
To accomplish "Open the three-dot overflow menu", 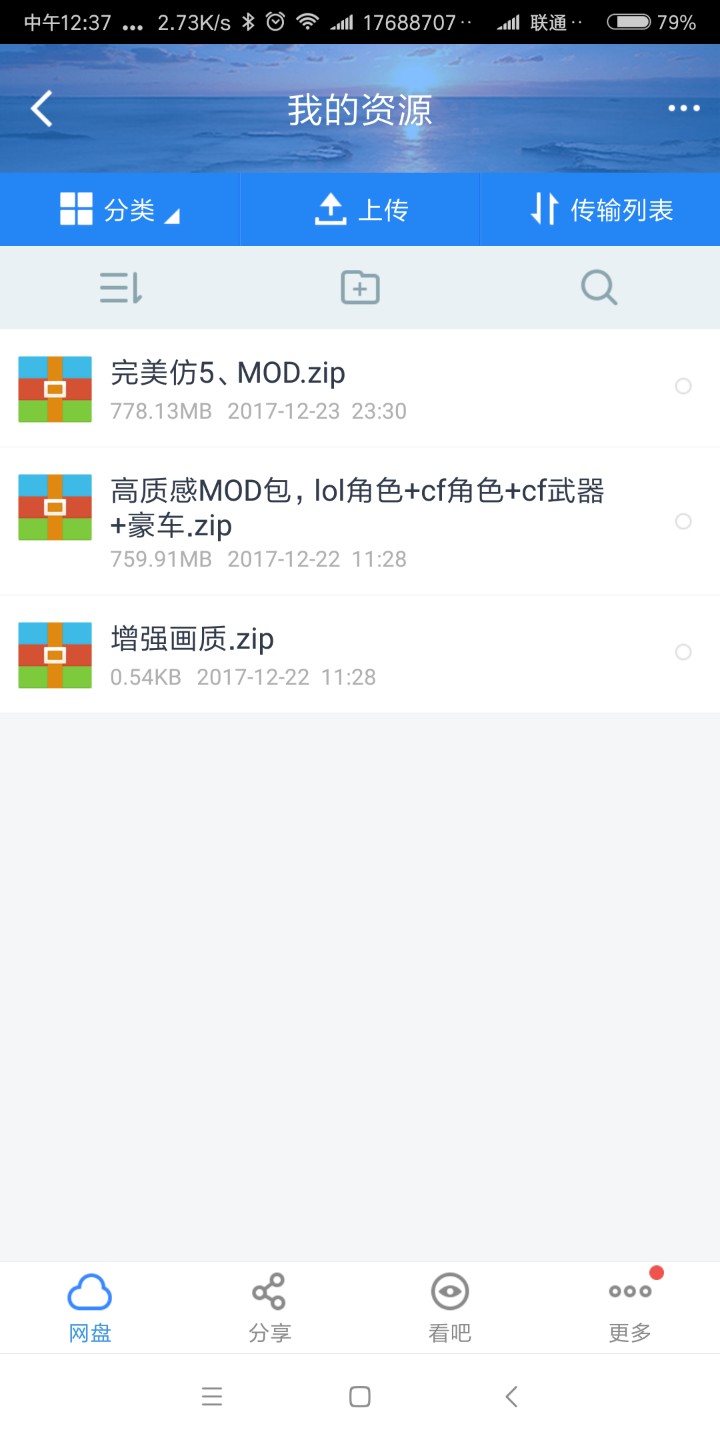I will [x=684, y=109].
